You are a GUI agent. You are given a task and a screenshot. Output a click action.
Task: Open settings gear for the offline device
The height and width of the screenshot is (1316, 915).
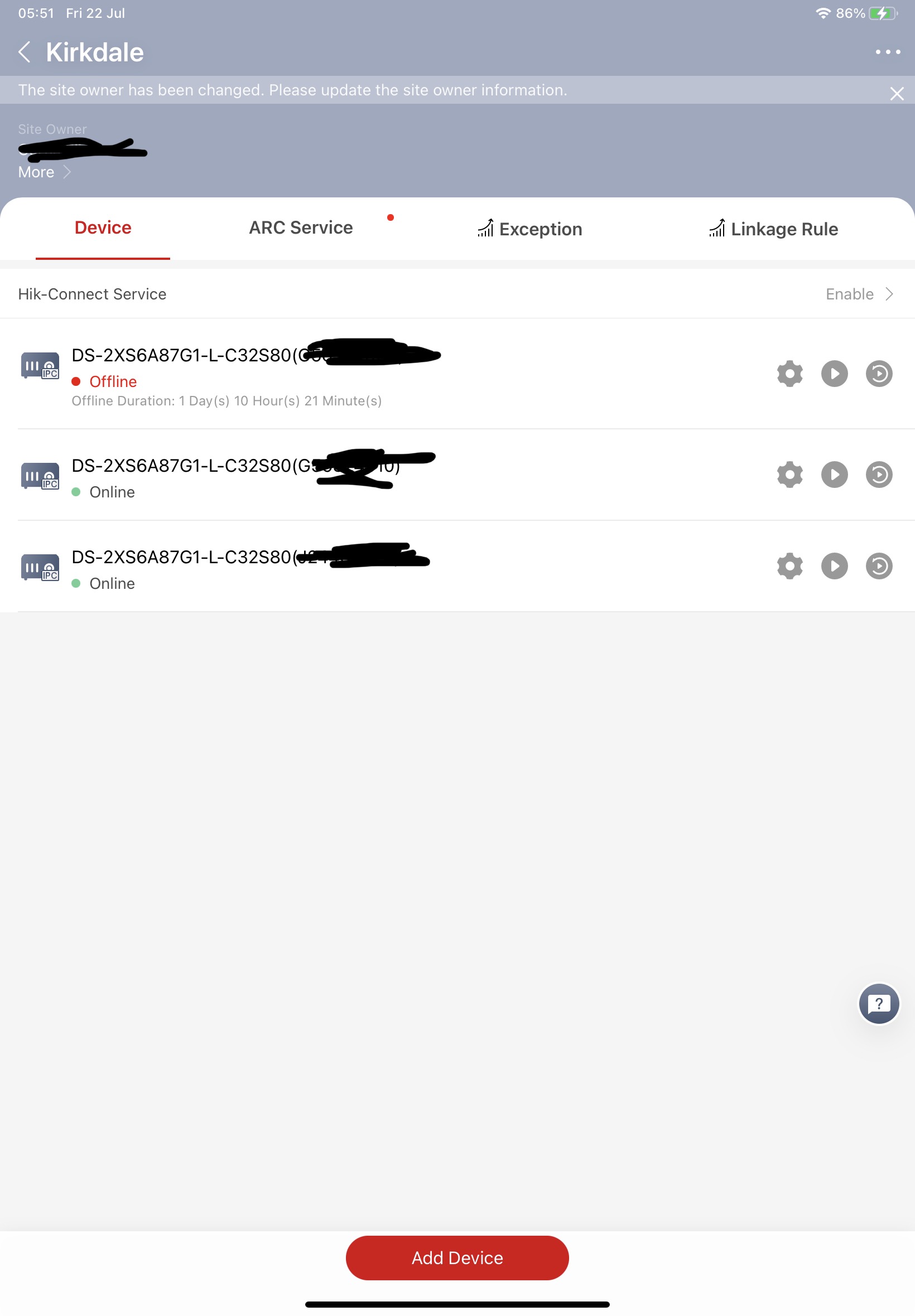click(x=789, y=374)
